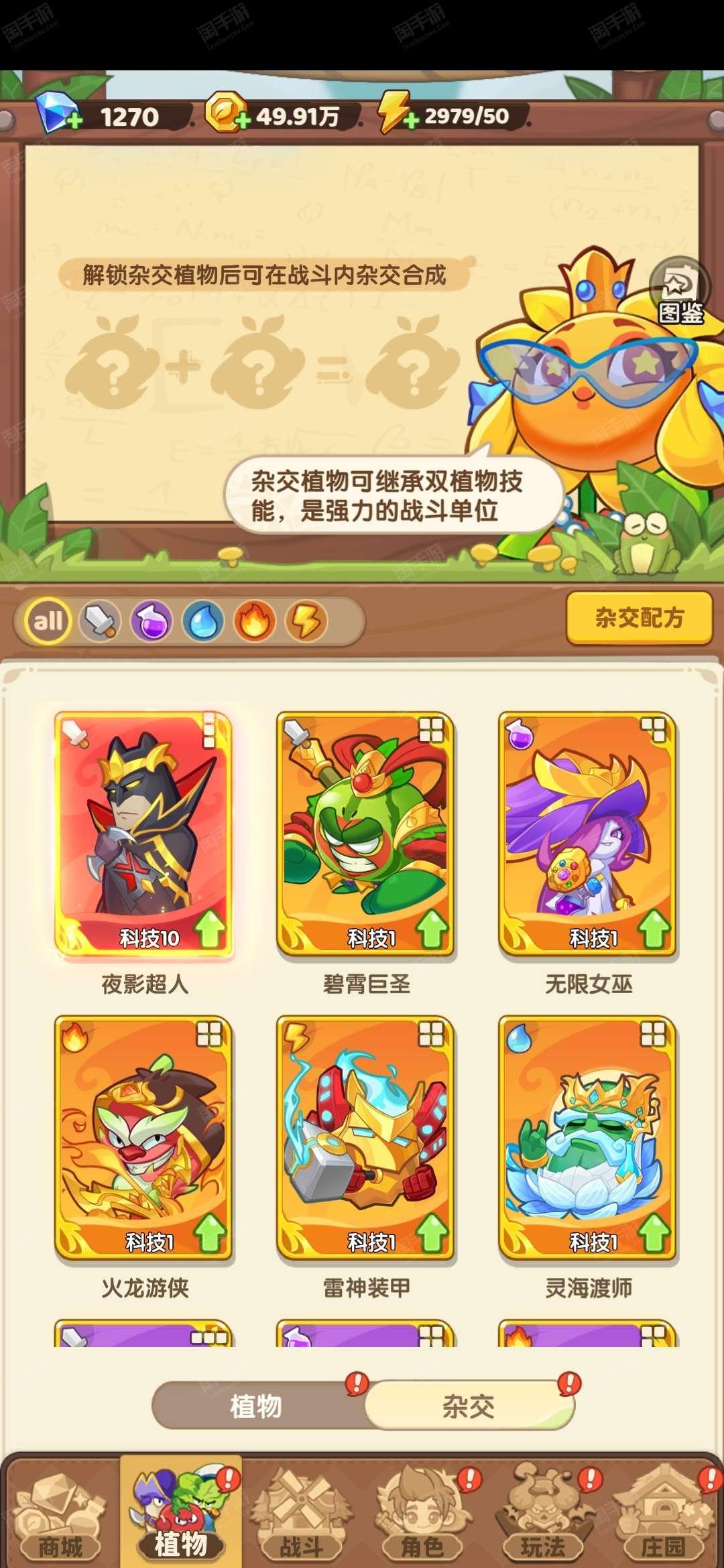Open the 夜影超人 card
724x1568 pixels.
click(143, 834)
